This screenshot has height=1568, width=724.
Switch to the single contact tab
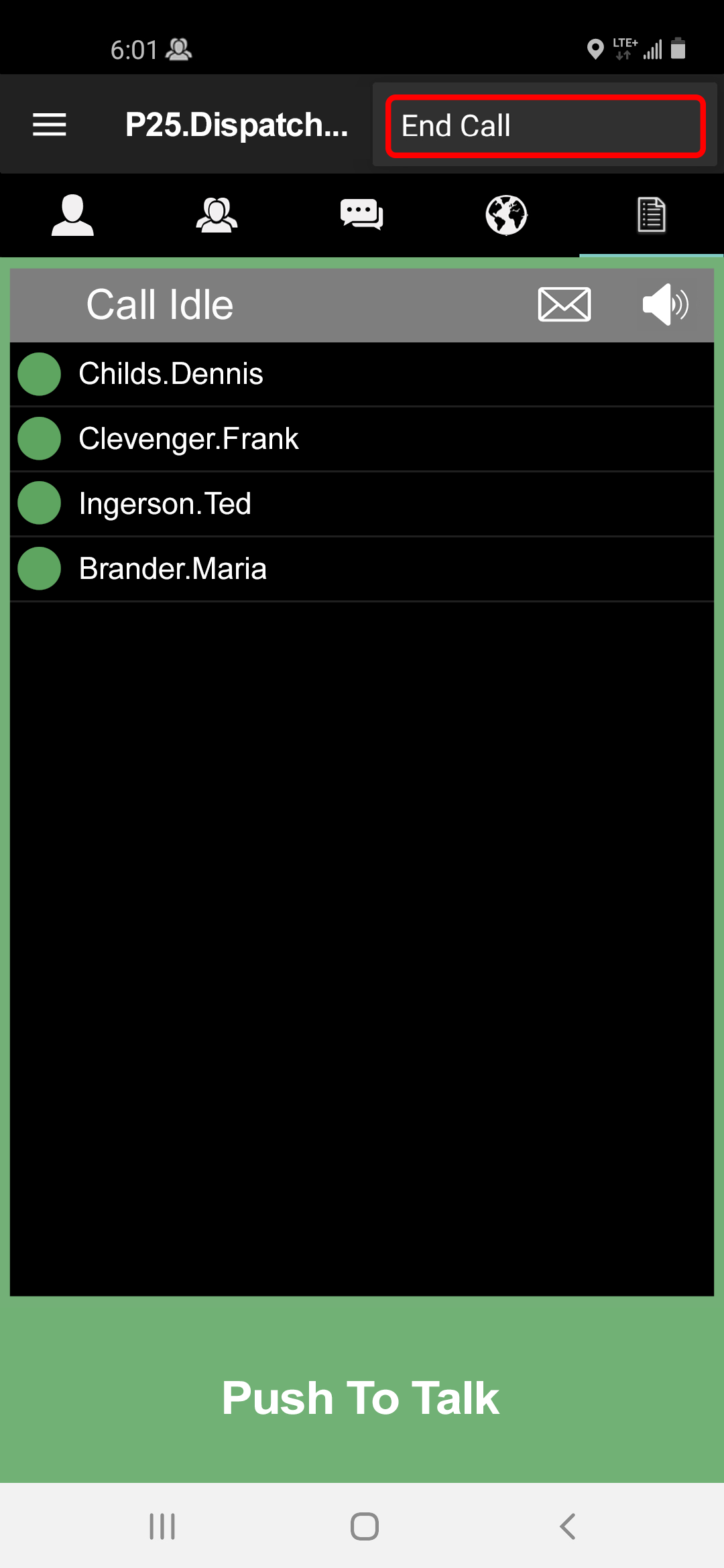tap(72, 215)
